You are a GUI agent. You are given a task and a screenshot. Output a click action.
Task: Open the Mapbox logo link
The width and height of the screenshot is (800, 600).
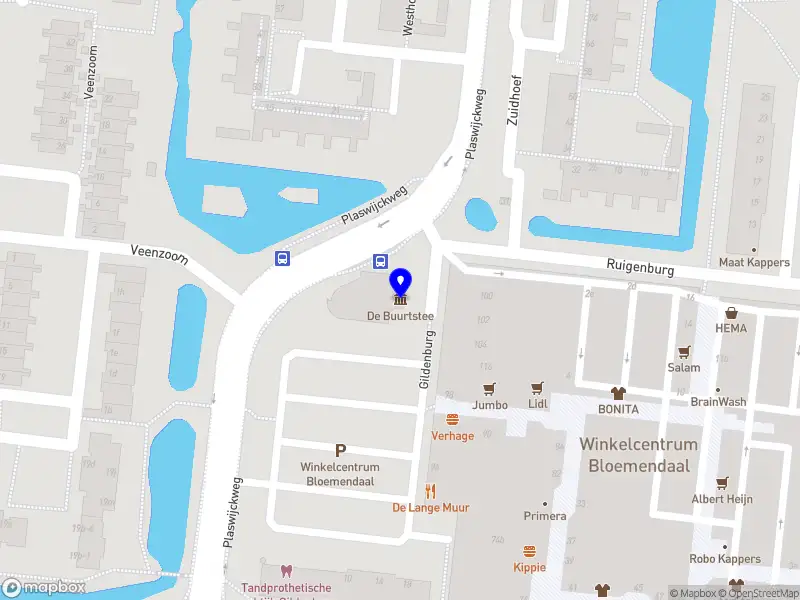pyautogui.click(x=43, y=587)
